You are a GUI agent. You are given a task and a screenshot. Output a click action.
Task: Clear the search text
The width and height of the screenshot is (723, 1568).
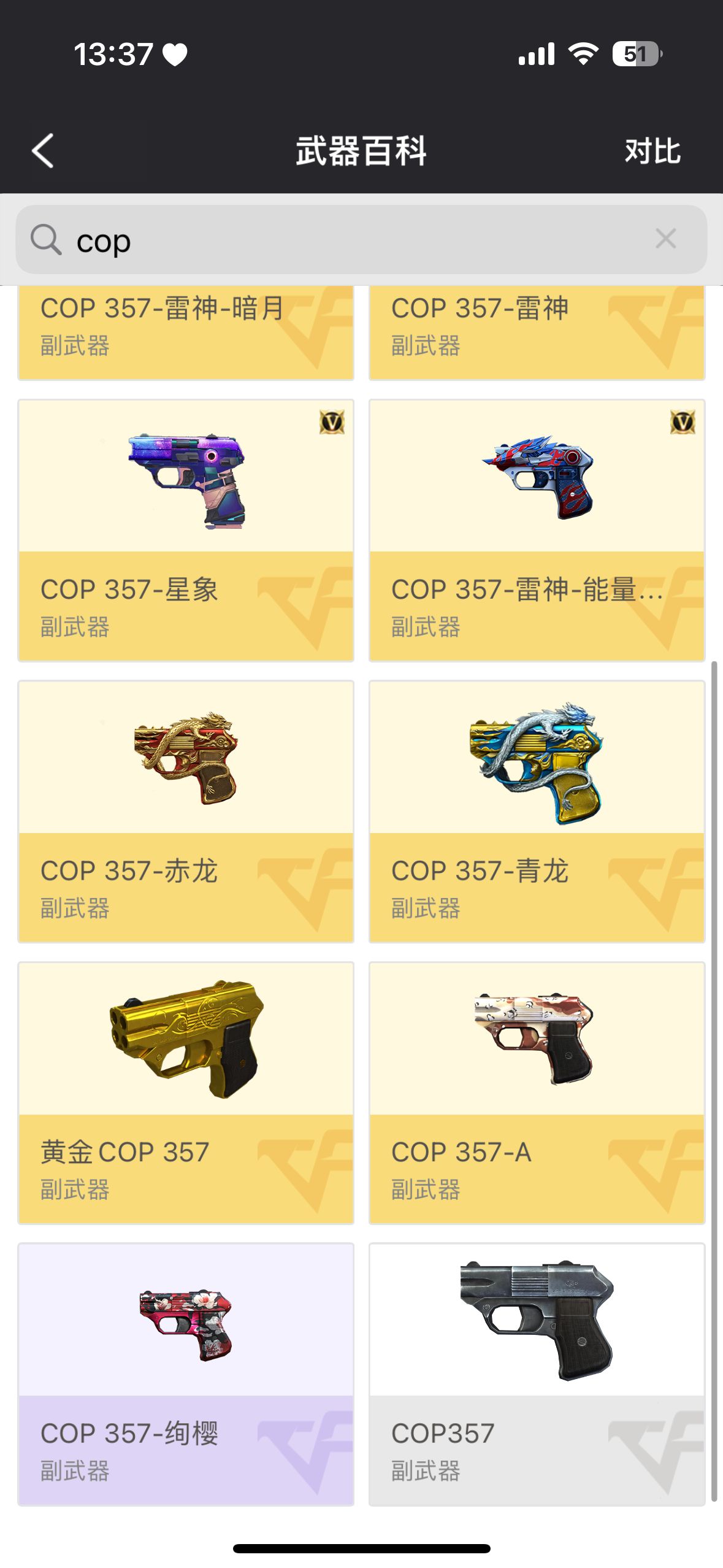665,239
